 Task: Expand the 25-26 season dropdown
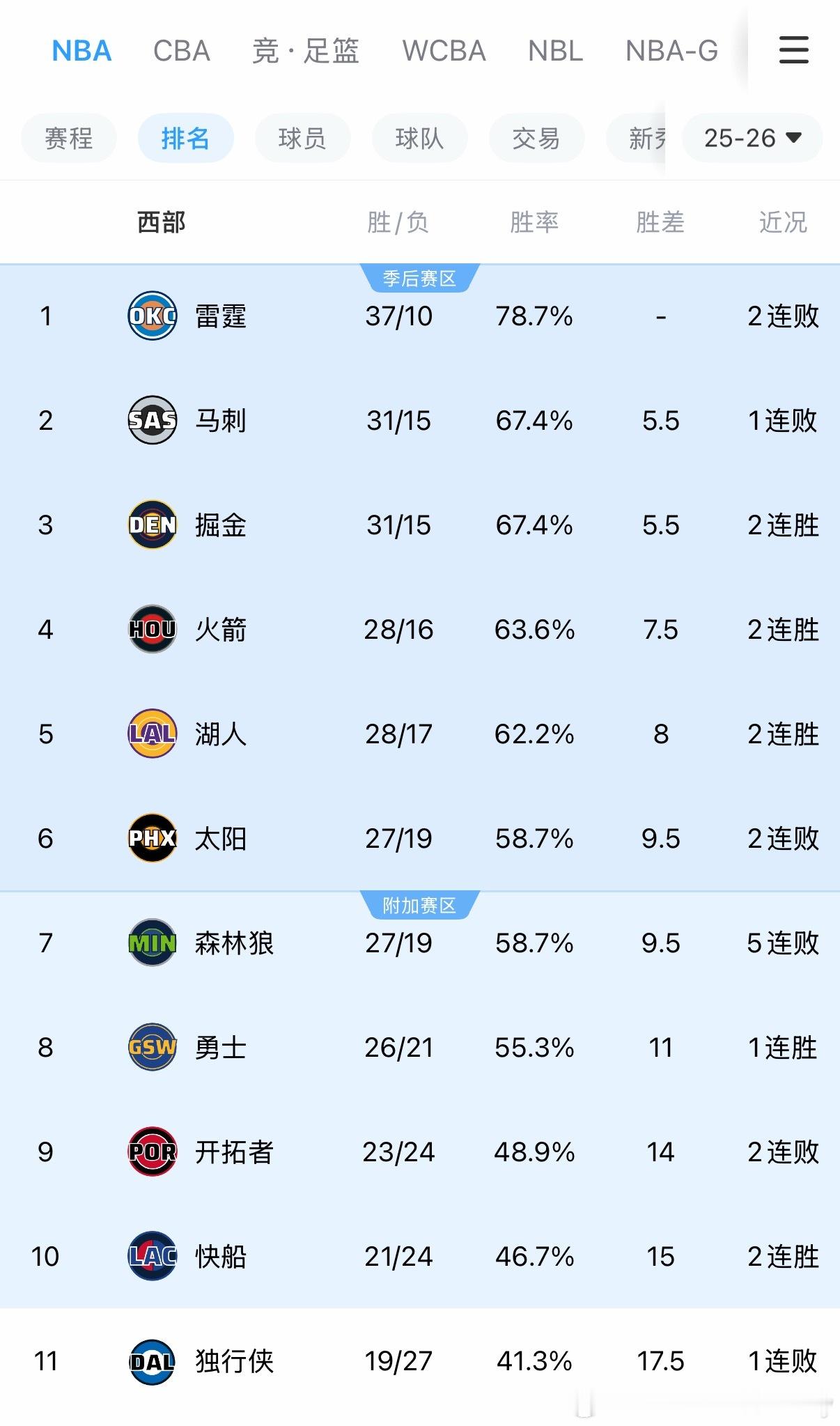tap(751, 138)
